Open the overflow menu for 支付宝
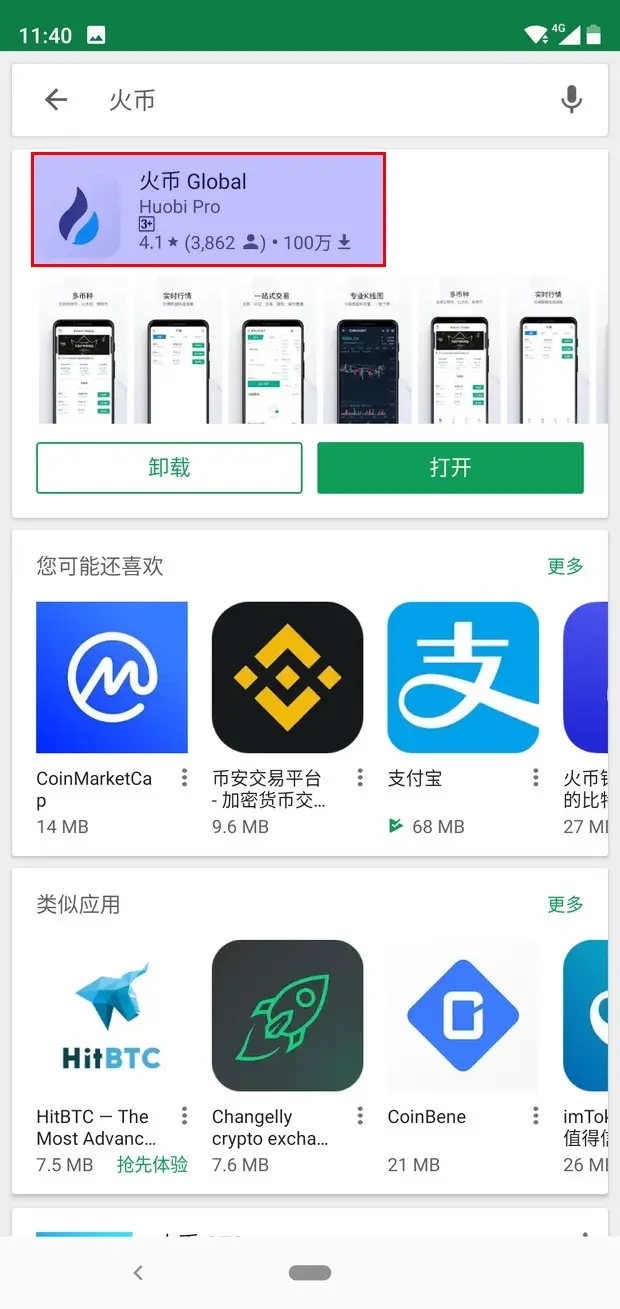 pos(536,778)
